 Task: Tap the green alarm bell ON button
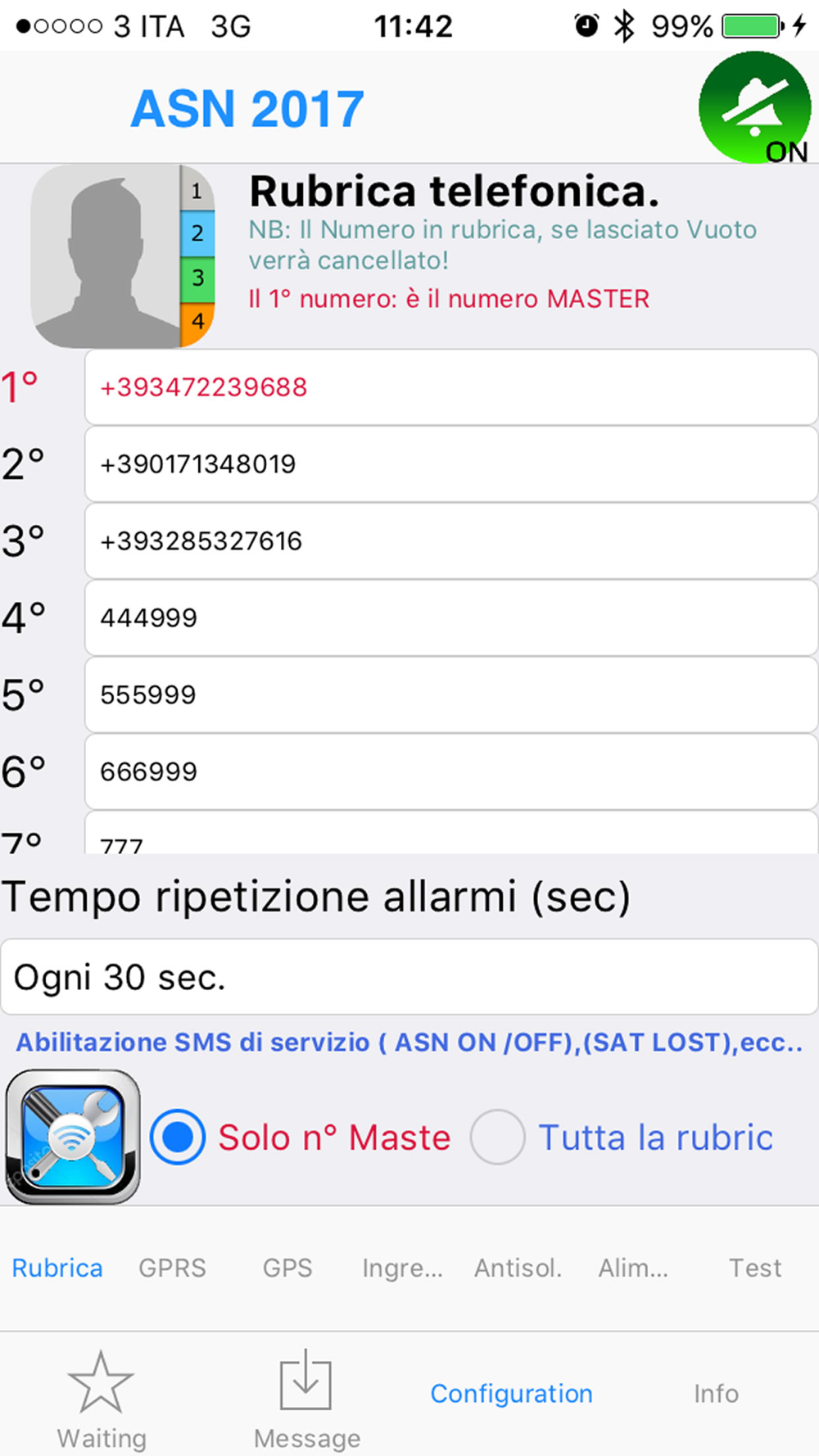753,107
